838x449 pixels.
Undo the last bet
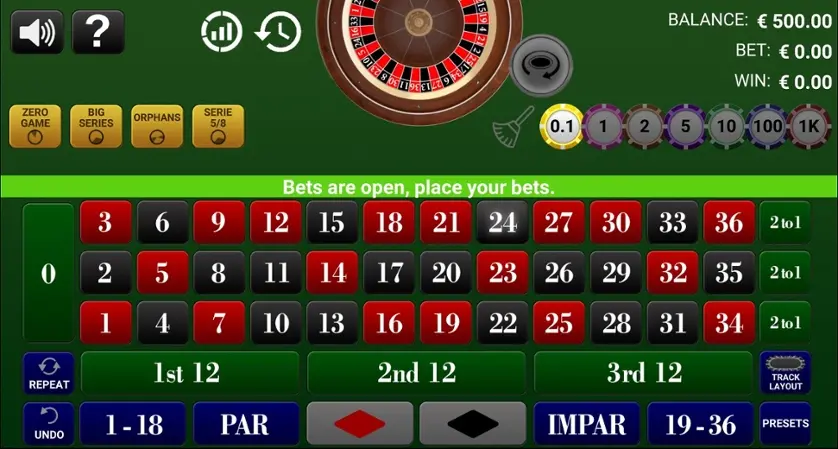48,424
